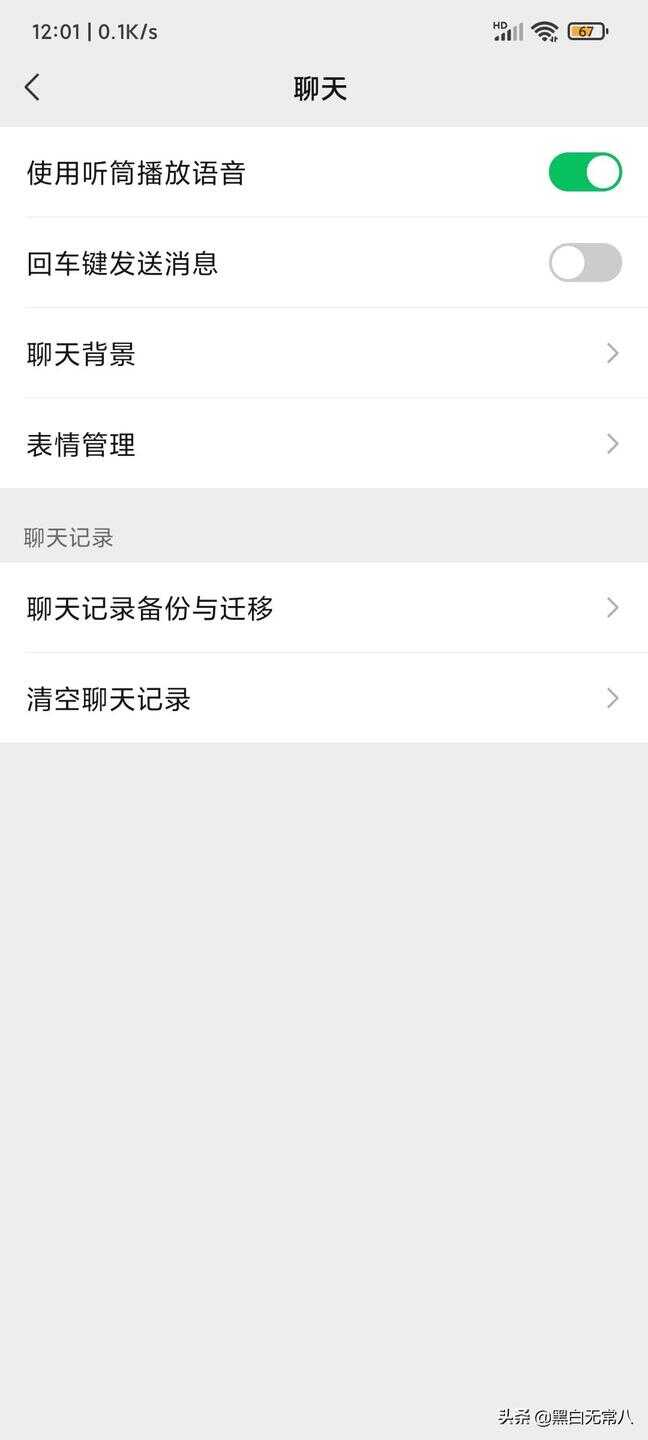This screenshot has height=1440, width=648.
Task: Open 聊天记录备份与迁移
Action: pyautogui.click(x=323, y=608)
